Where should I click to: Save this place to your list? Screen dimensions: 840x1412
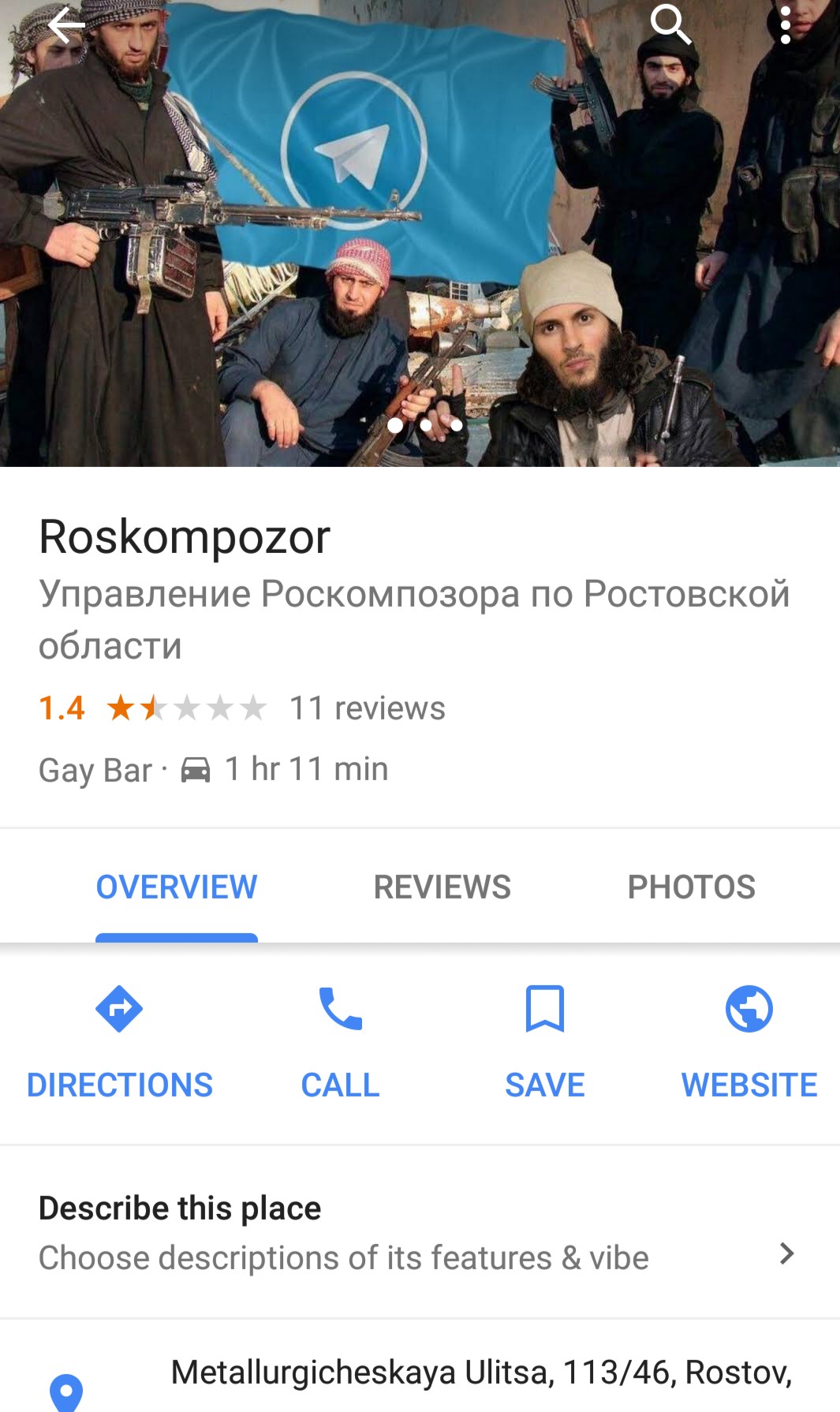point(545,1043)
